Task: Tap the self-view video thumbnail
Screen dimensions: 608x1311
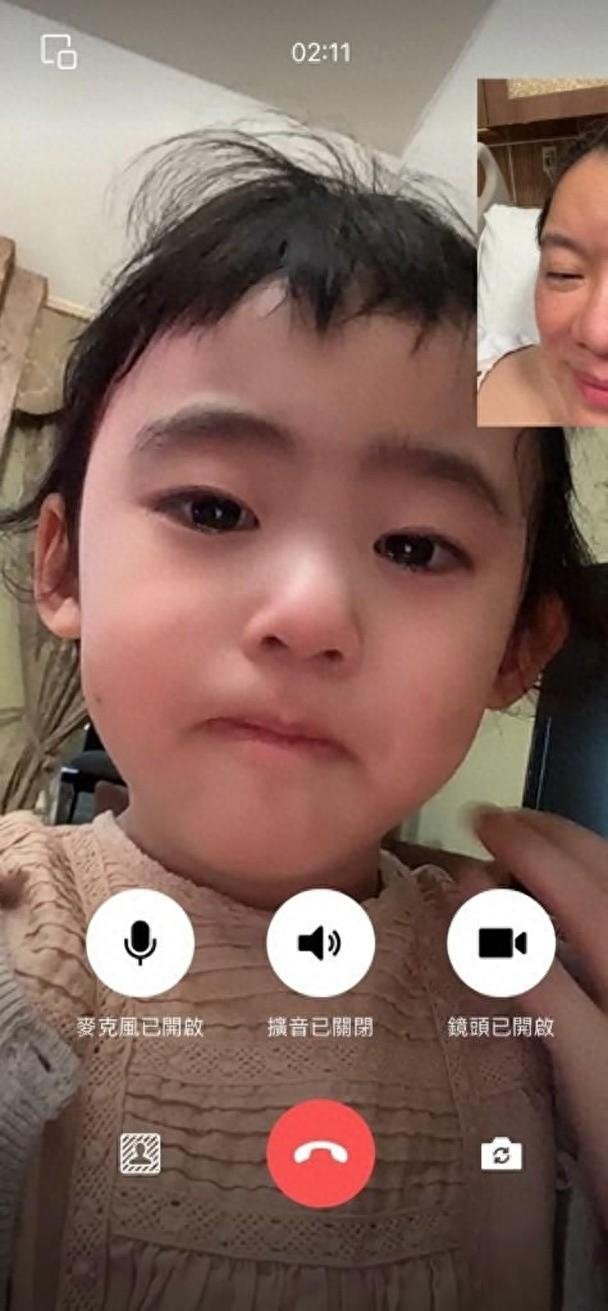Action: coord(542,252)
